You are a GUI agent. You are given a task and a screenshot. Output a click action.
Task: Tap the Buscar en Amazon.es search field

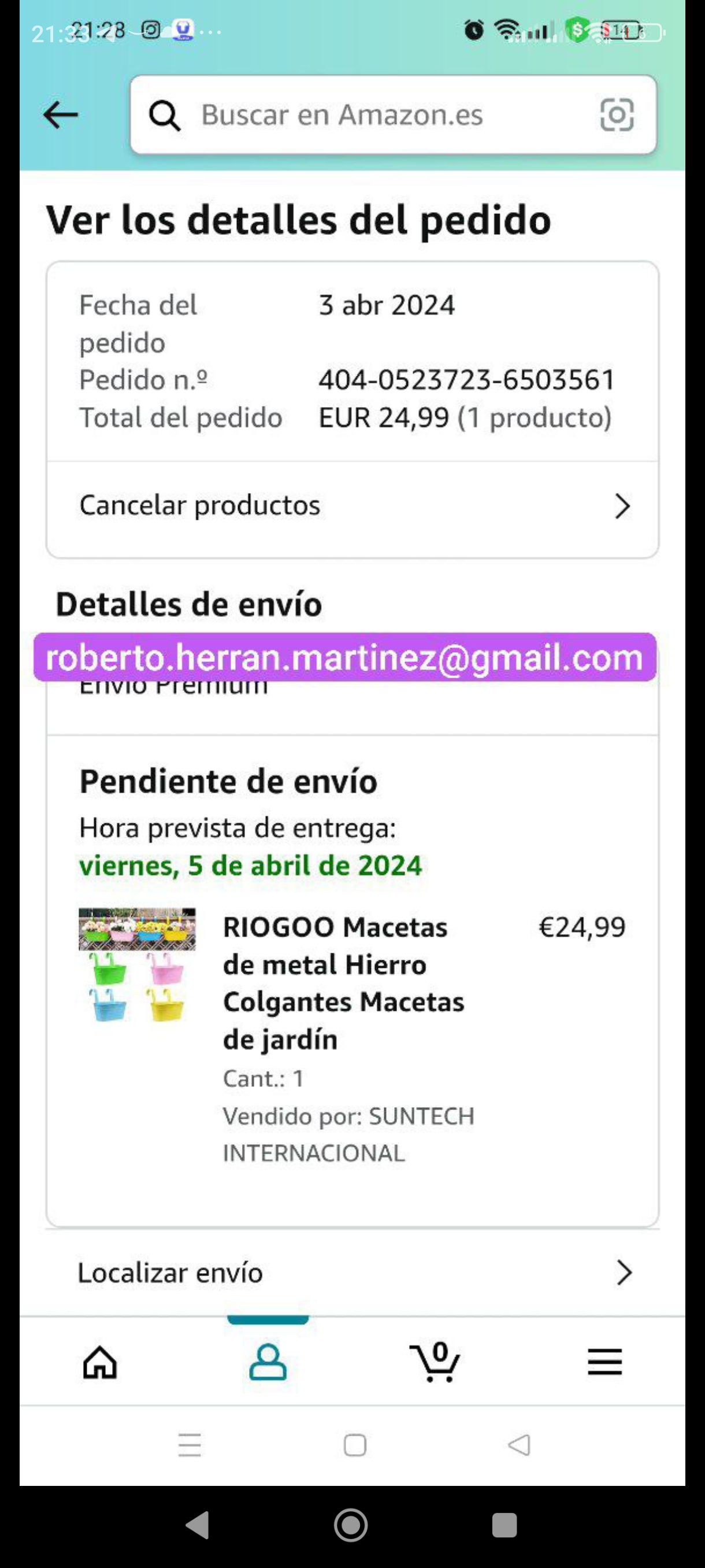[x=365, y=114]
